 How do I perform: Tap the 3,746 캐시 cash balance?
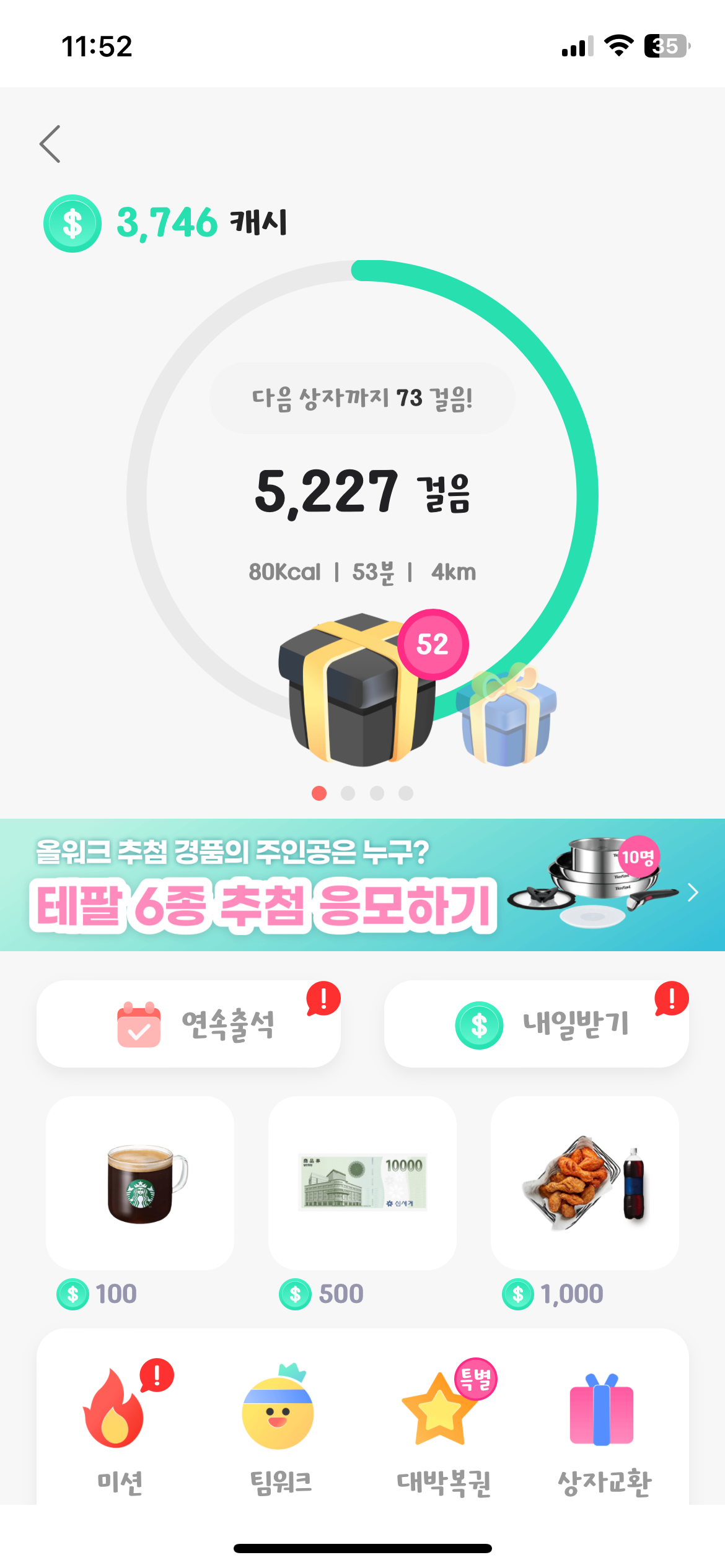(x=166, y=223)
